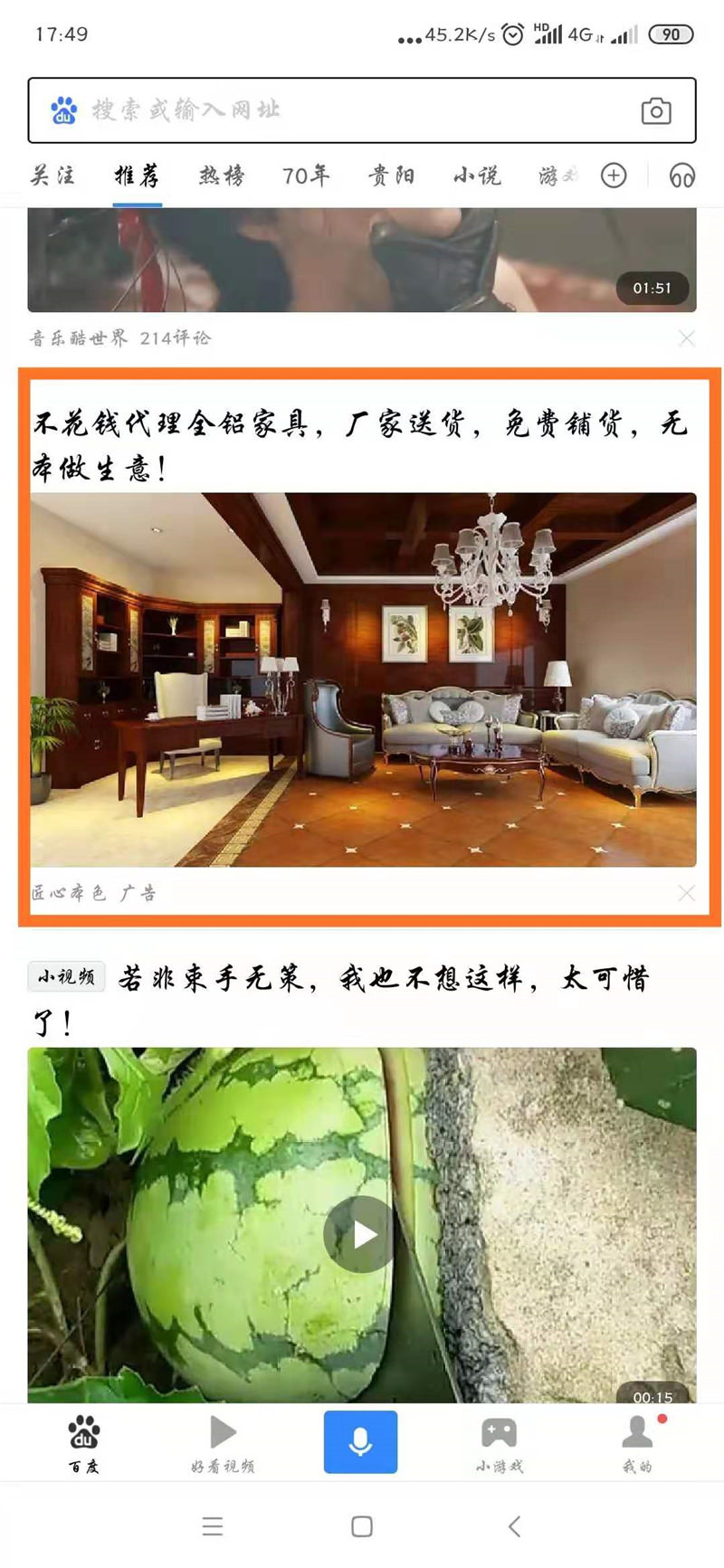Tap the system home button

pyautogui.click(x=362, y=1526)
